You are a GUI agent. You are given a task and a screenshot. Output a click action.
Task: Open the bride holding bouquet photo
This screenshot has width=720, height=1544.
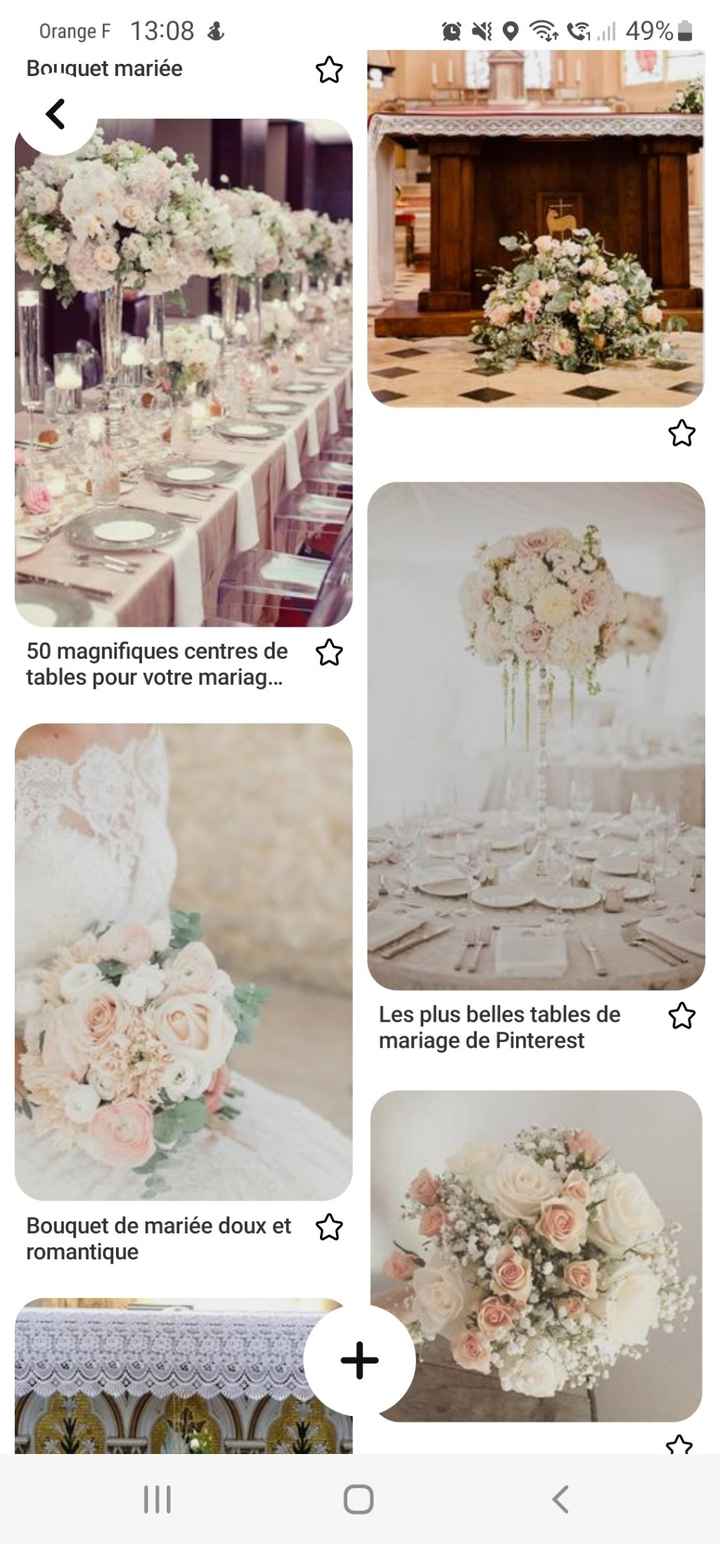pyautogui.click(x=183, y=960)
